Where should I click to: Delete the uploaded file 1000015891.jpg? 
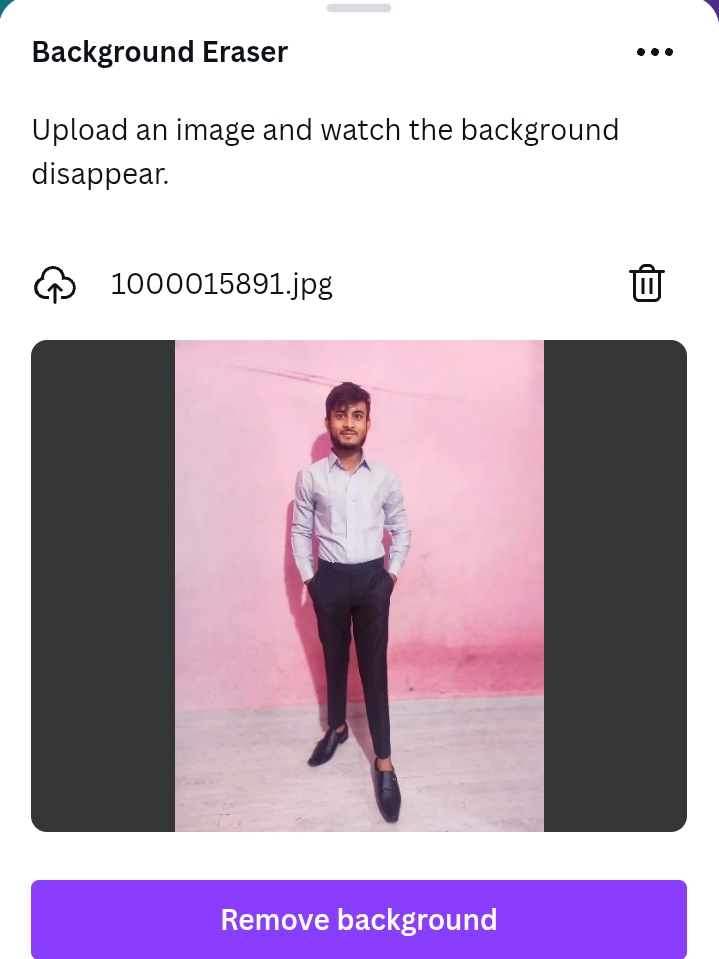(x=647, y=284)
